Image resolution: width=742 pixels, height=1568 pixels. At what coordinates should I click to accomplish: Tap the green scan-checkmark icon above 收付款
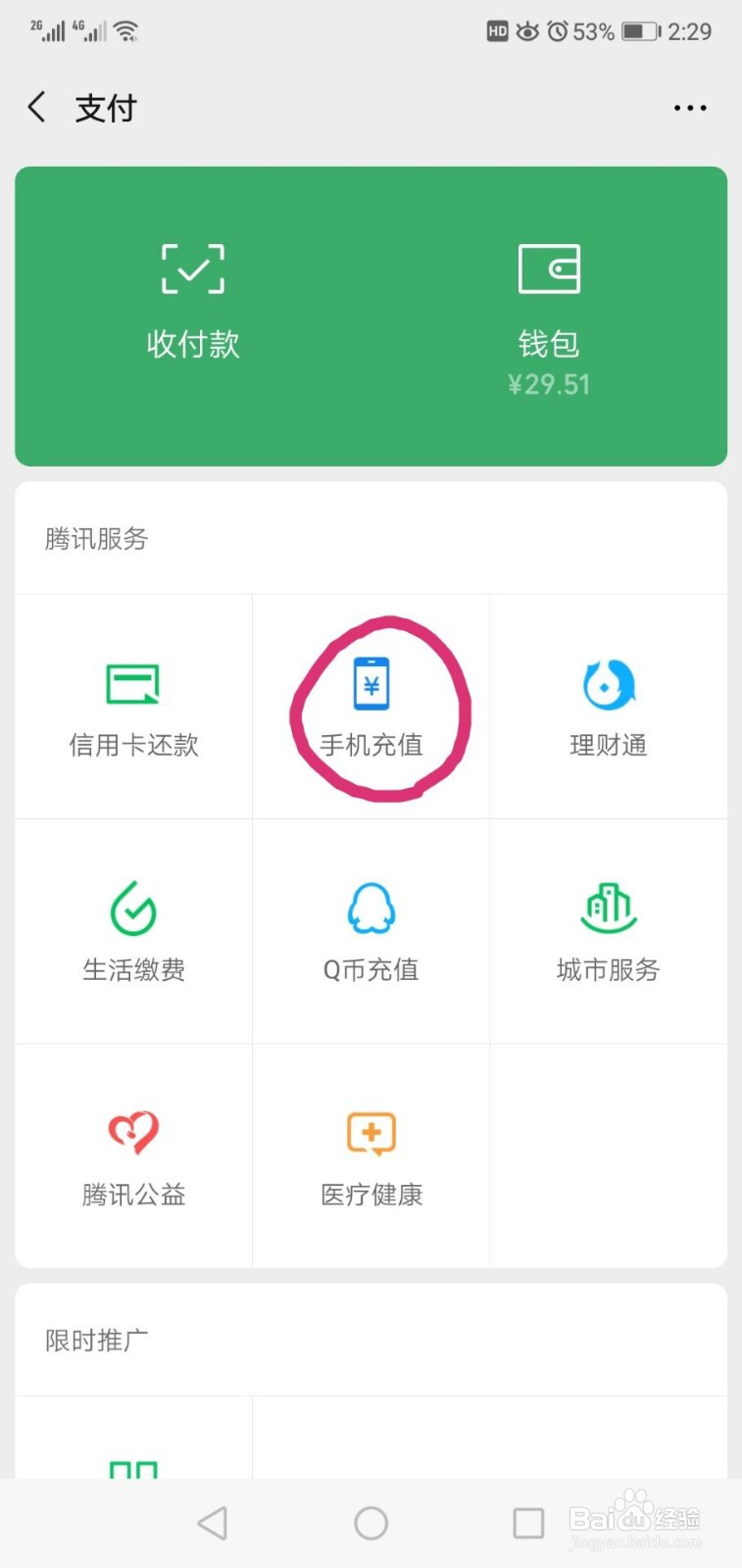pos(192,268)
